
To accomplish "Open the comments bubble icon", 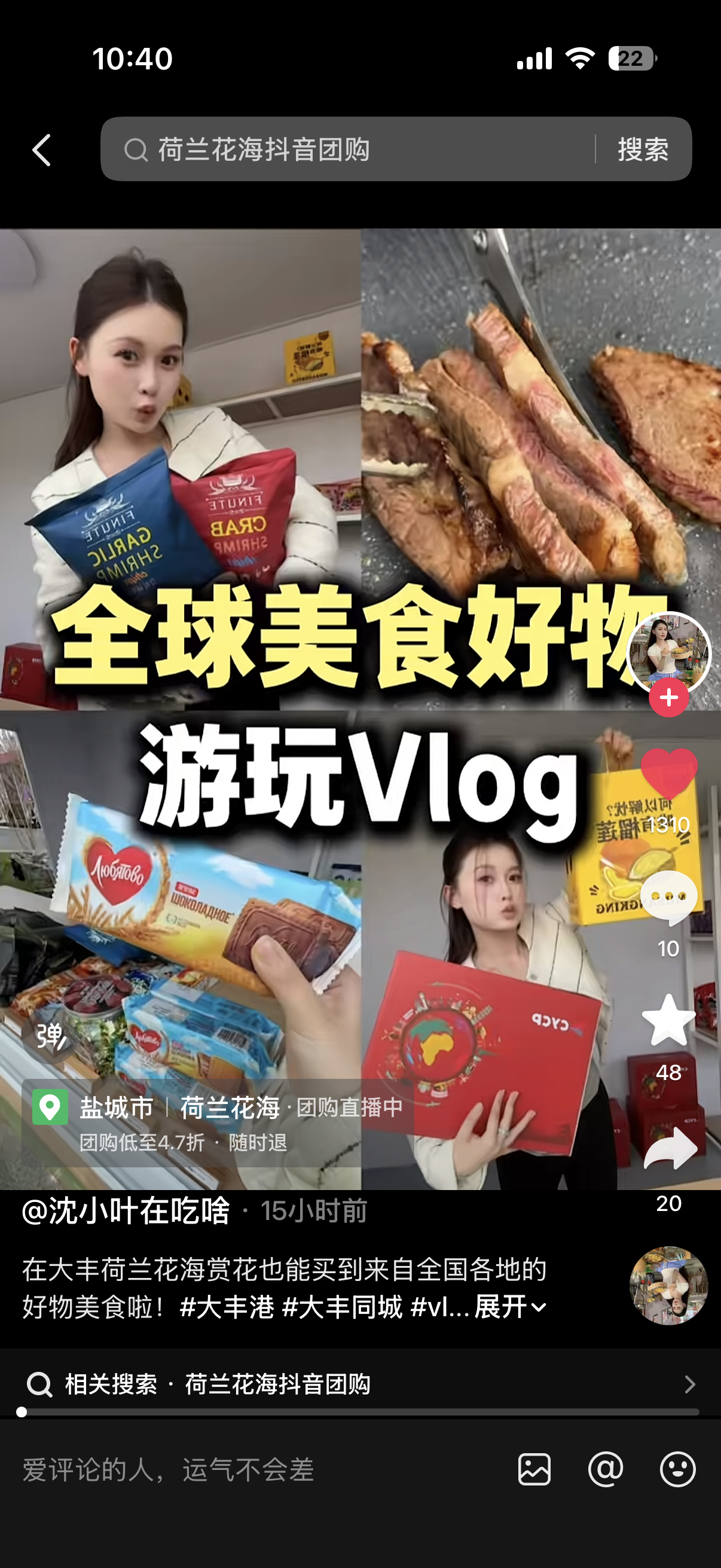I will [668, 898].
